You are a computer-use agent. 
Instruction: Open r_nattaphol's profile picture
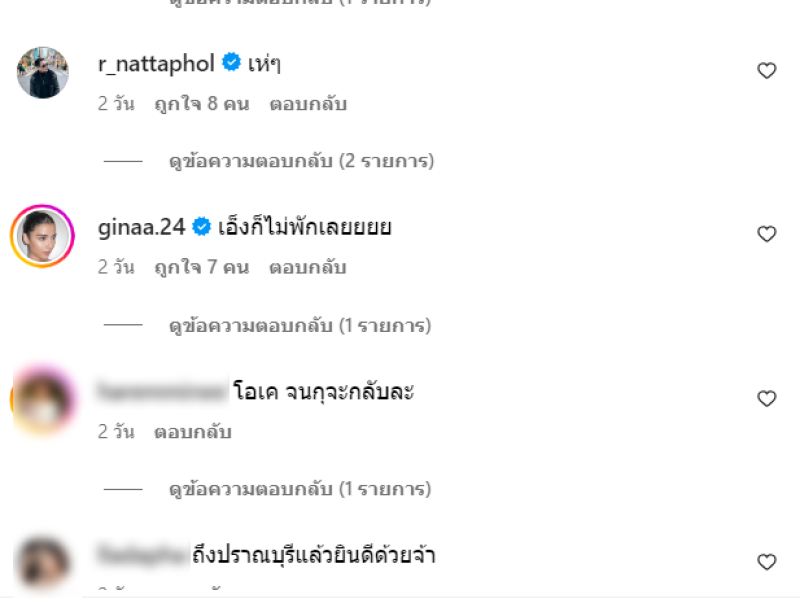[x=43, y=72]
